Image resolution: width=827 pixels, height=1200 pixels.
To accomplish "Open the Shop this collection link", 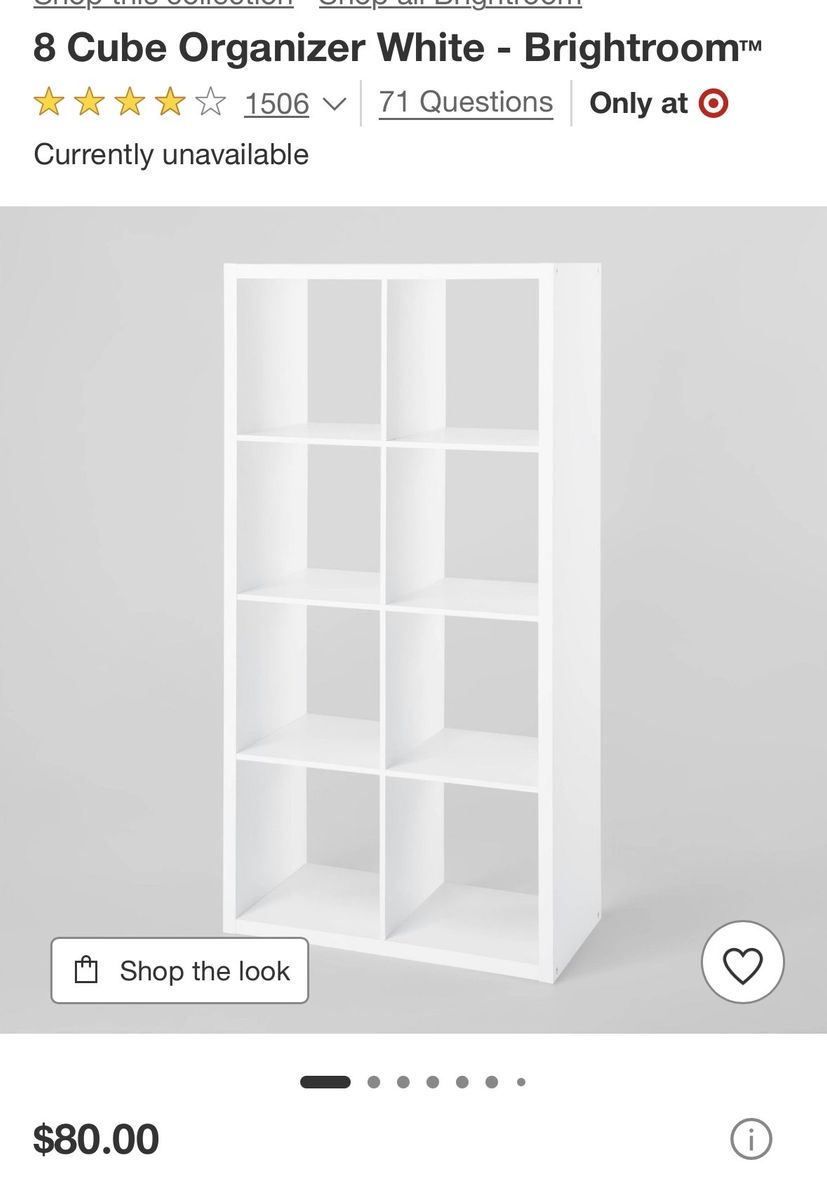I will click(163, 4).
